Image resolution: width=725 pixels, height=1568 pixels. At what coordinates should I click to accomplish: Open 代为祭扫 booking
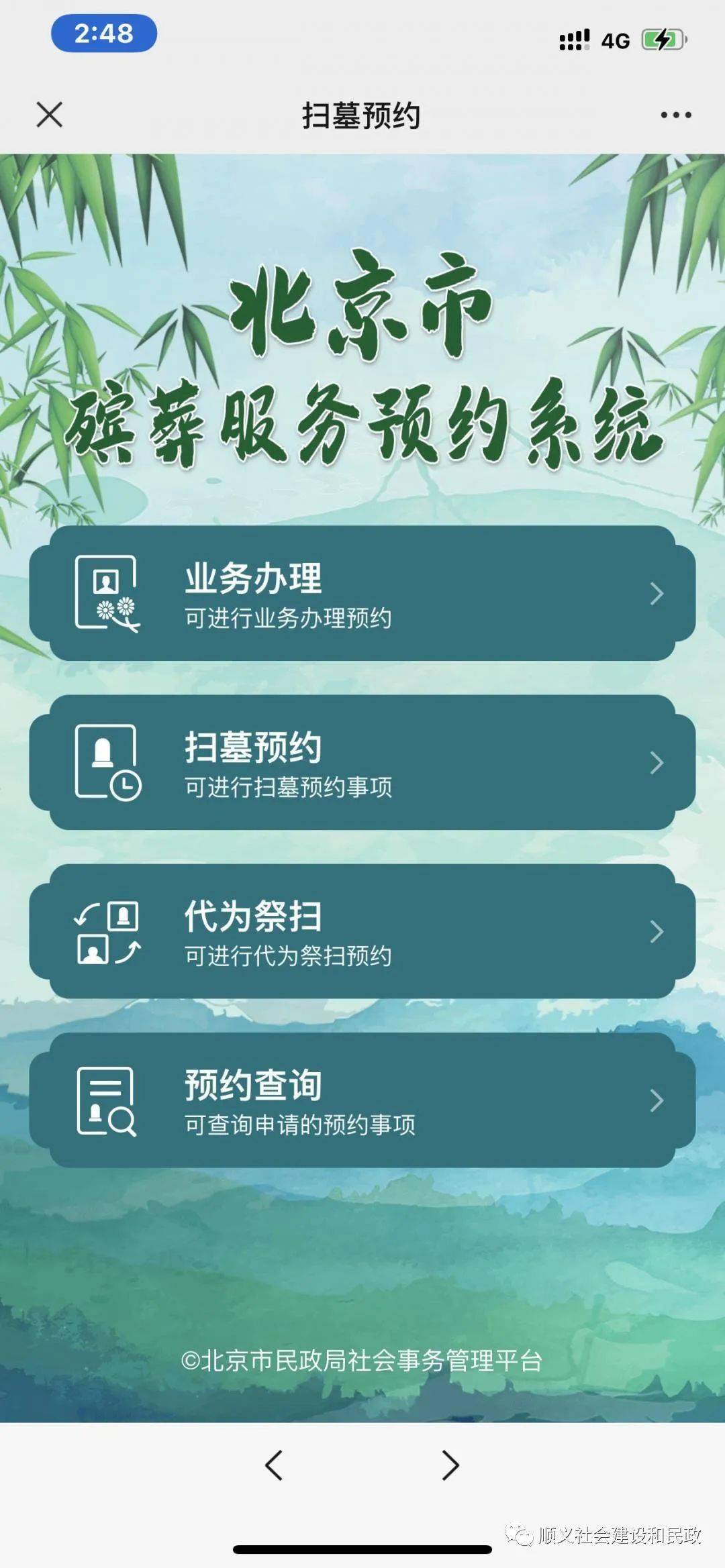coord(362,931)
